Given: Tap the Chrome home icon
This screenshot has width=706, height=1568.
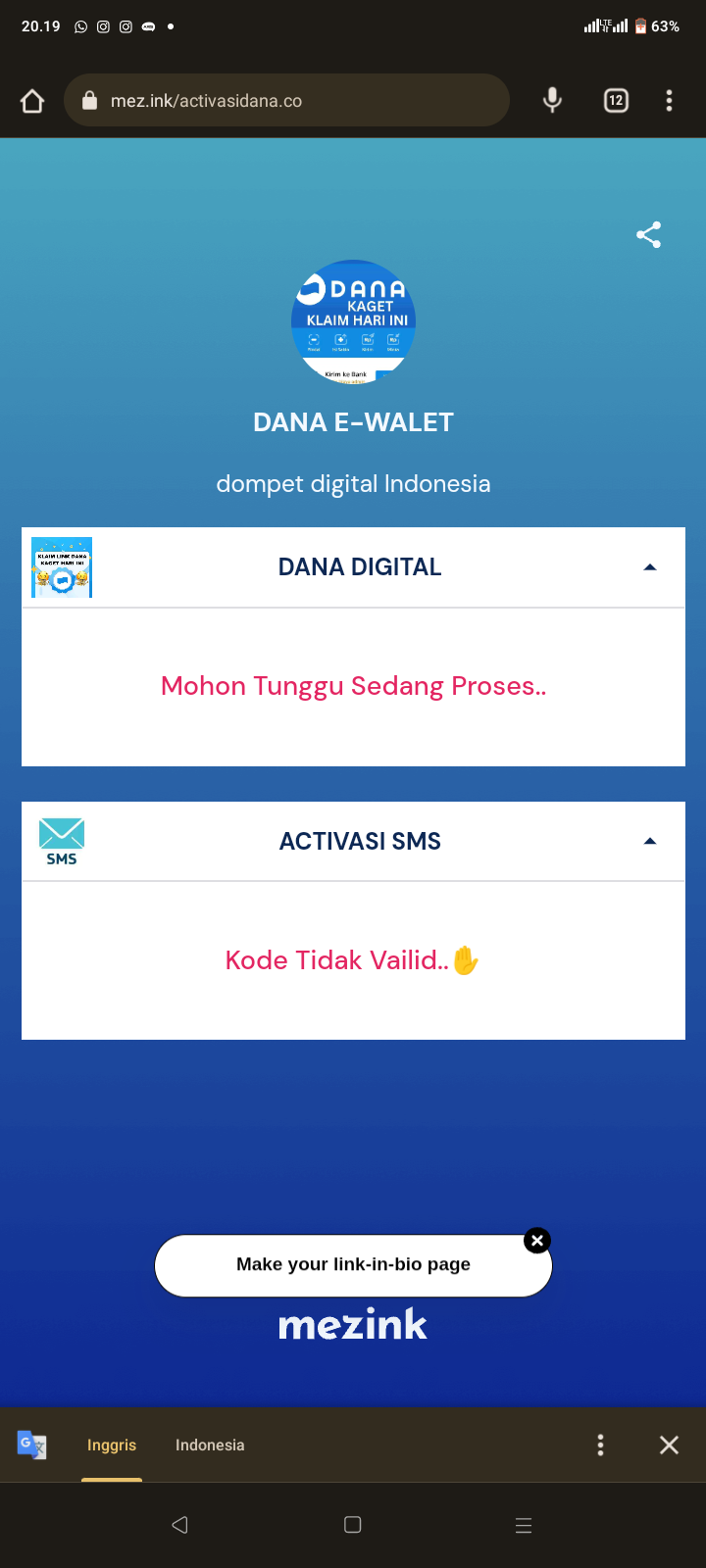Looking at the screenshot, I should pyautogui.click(x=31, y=99).
